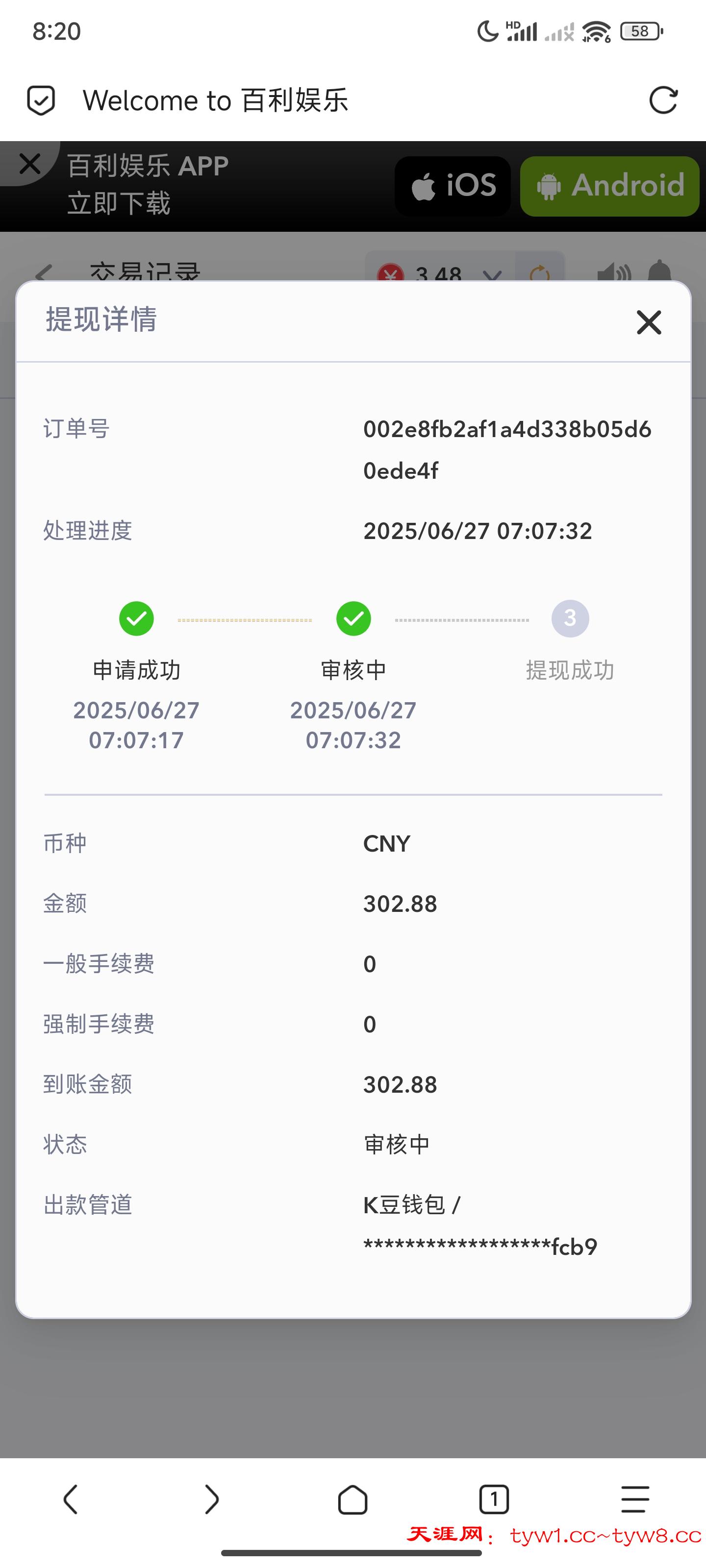The width and height of the screenshot is (706, 1568).
Task: Open the browser tabs switcher
Action: click(x=494, y=1499)
